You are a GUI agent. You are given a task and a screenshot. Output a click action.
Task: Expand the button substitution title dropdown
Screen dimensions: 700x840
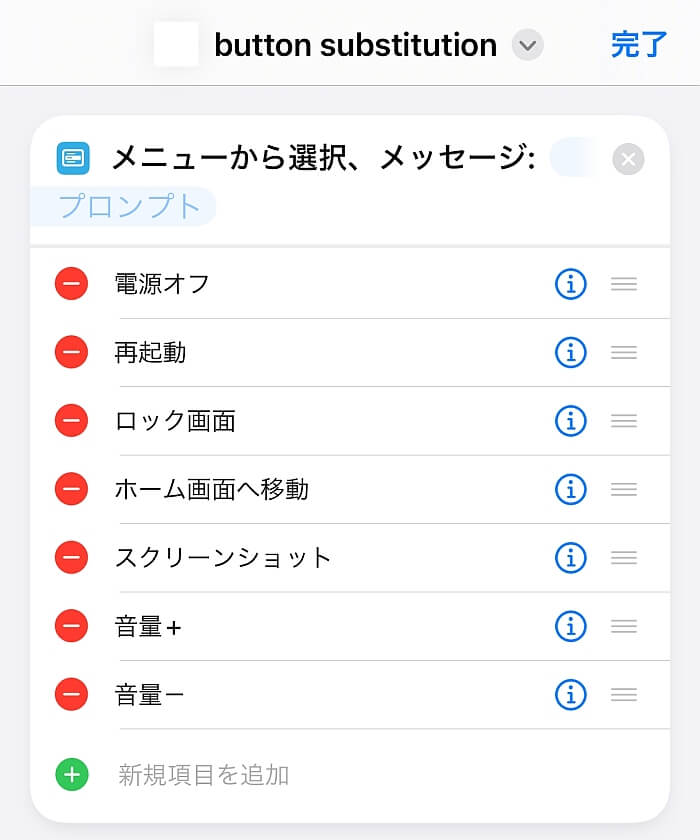tap(527, 45)
